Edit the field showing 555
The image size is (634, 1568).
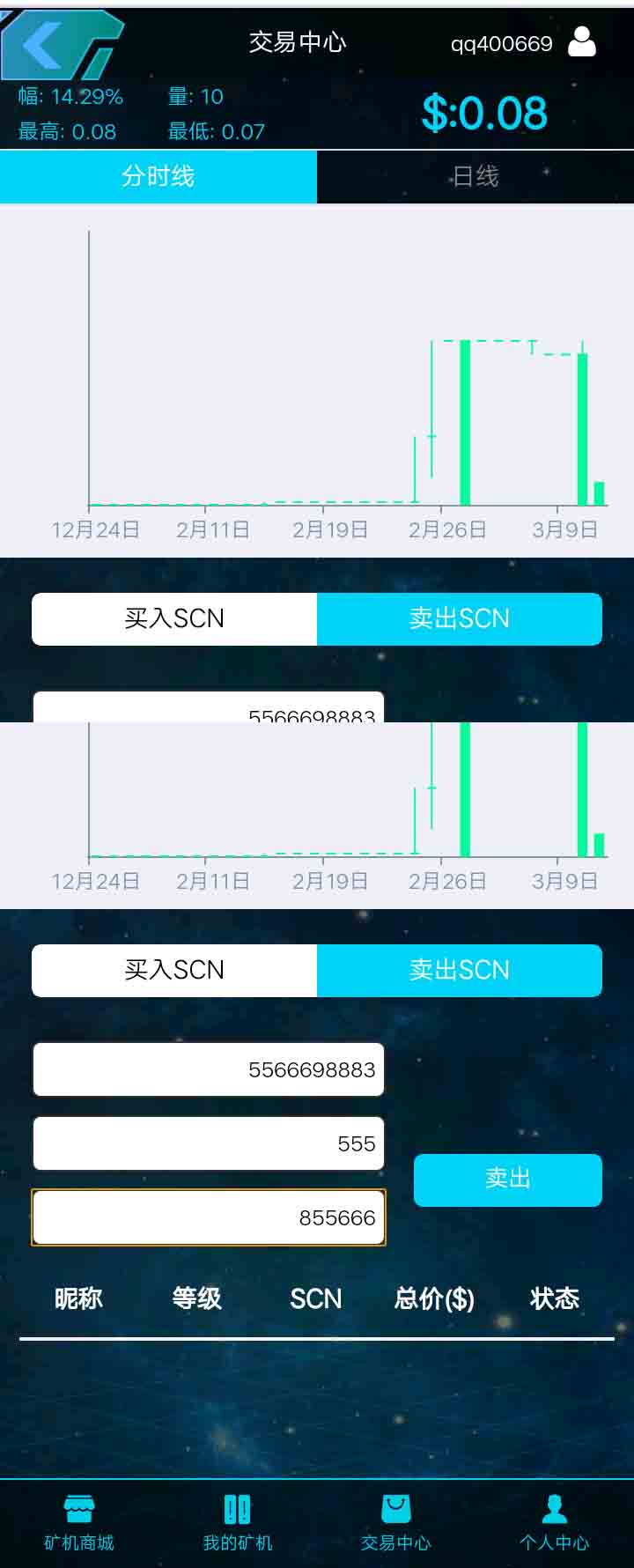(x=209, y=1143)
